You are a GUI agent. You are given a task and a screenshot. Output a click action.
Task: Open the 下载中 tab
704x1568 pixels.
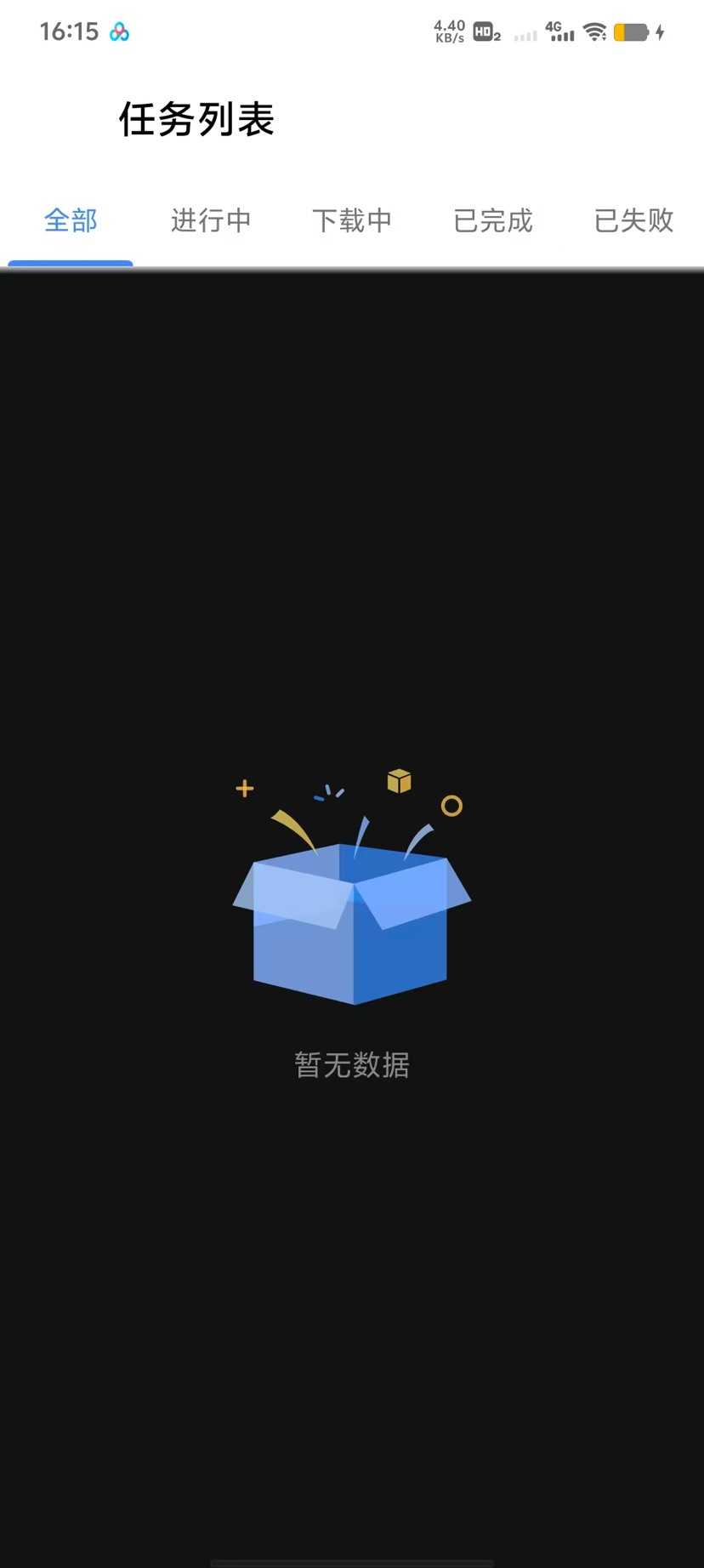[352, 221]
